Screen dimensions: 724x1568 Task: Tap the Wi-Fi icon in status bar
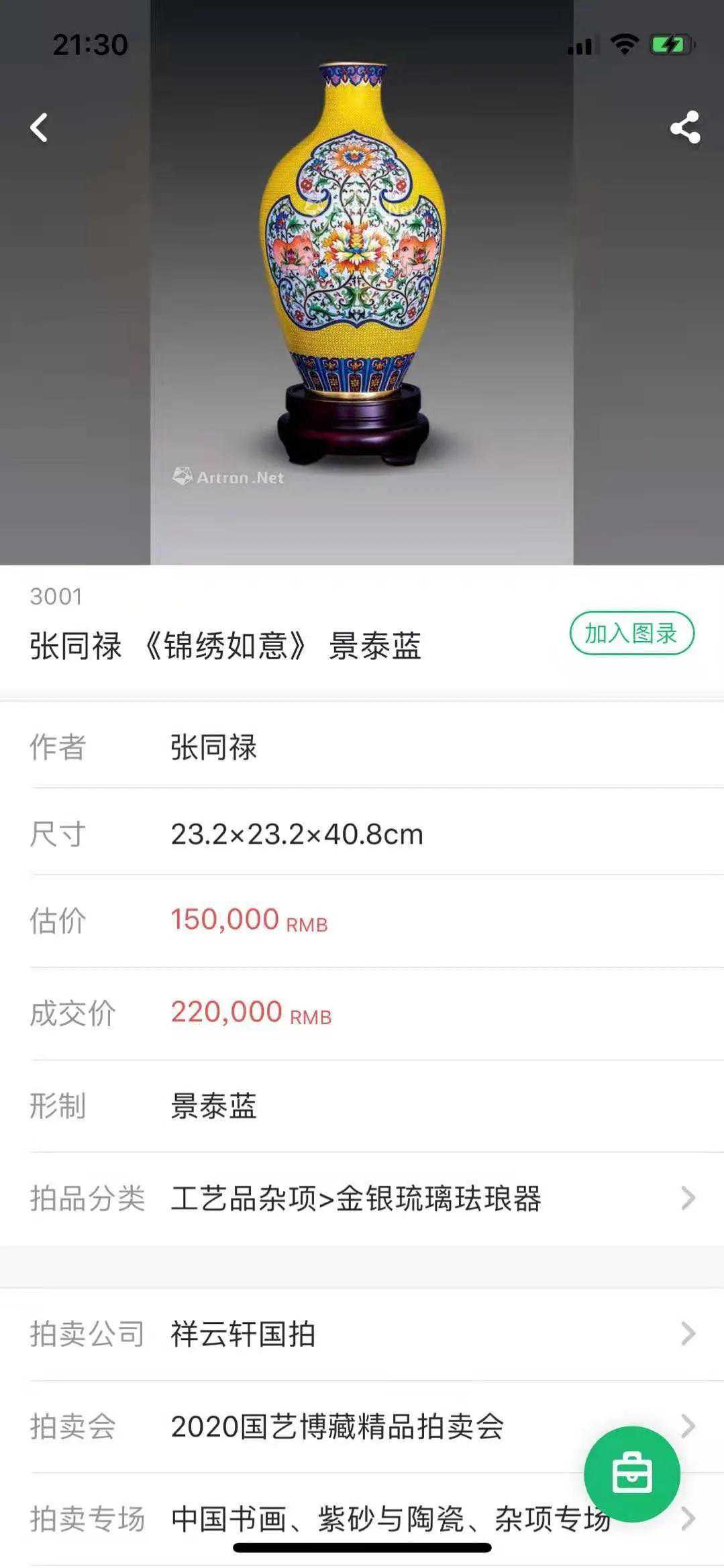tap(625, 44)
